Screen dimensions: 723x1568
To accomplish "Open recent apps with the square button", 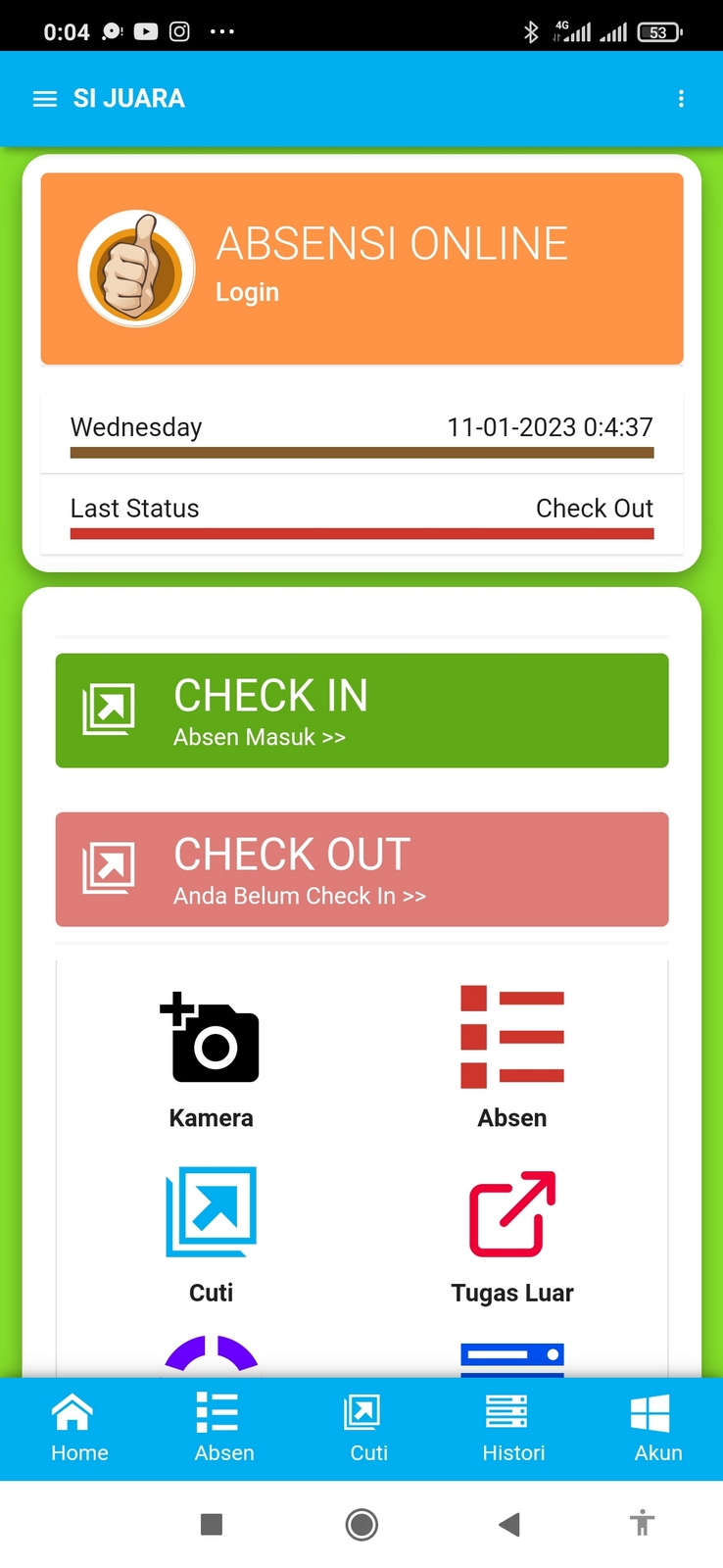I will (x=212, y=1524).
